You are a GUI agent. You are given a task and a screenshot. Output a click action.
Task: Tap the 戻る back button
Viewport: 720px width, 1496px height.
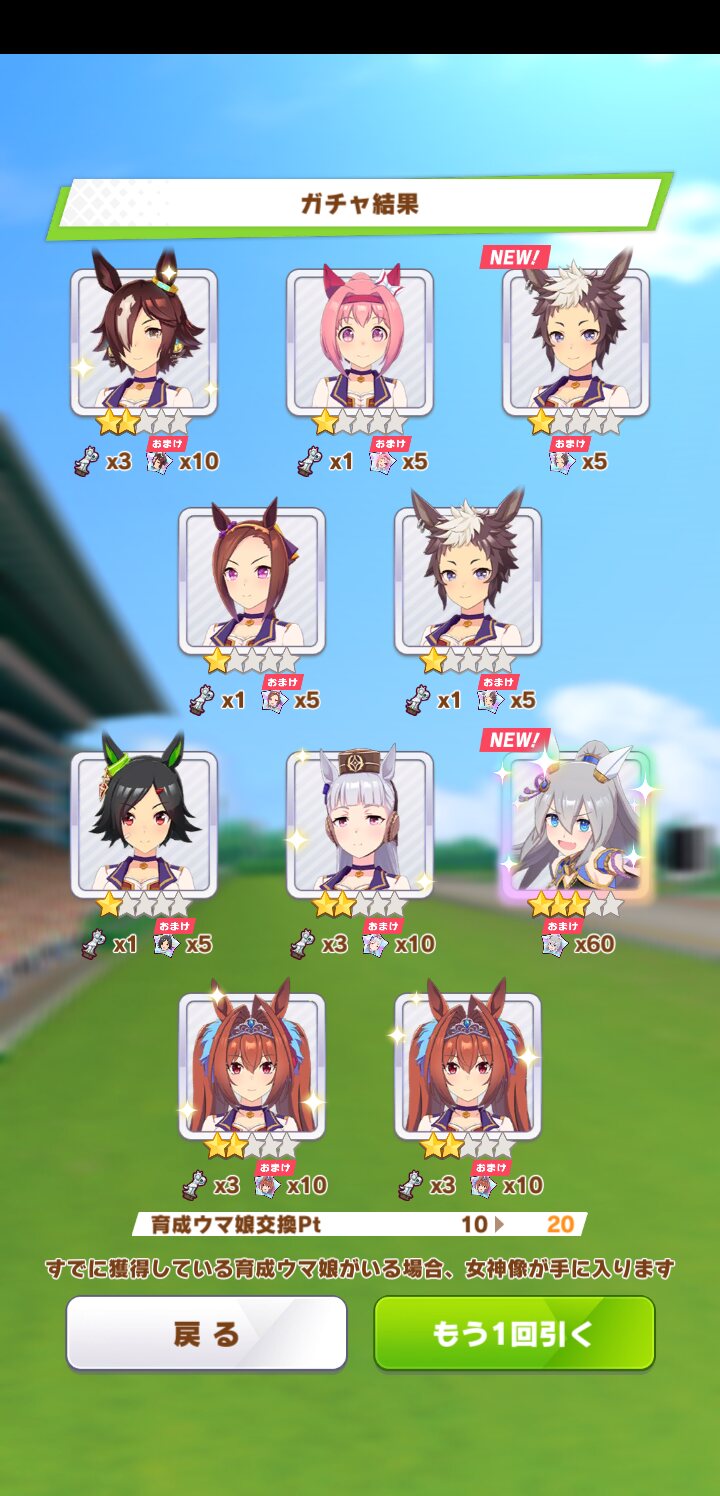pos(206,1333)
